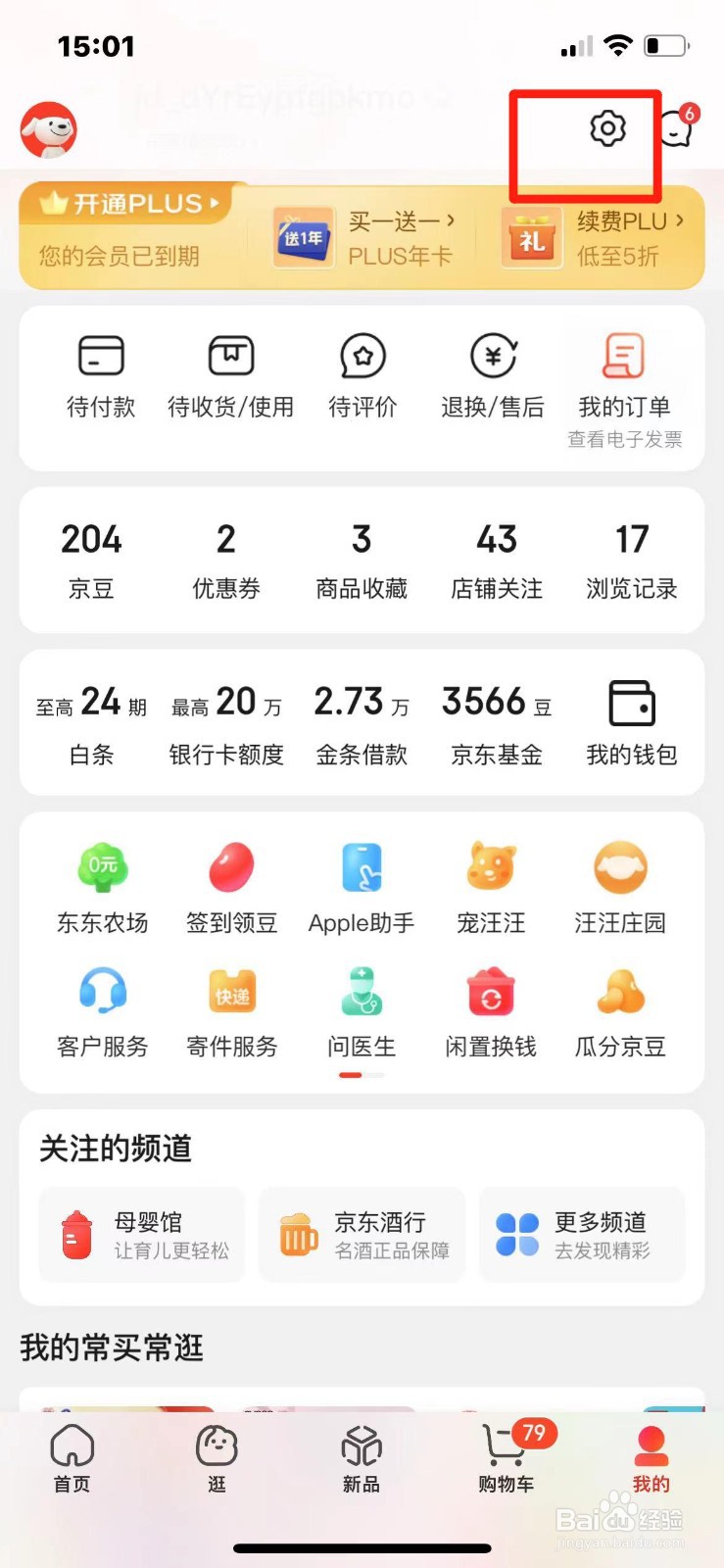Screen dimensions: 724x1568
Task: View 待收货/使用 orders
Action: [x=231, y=376]
